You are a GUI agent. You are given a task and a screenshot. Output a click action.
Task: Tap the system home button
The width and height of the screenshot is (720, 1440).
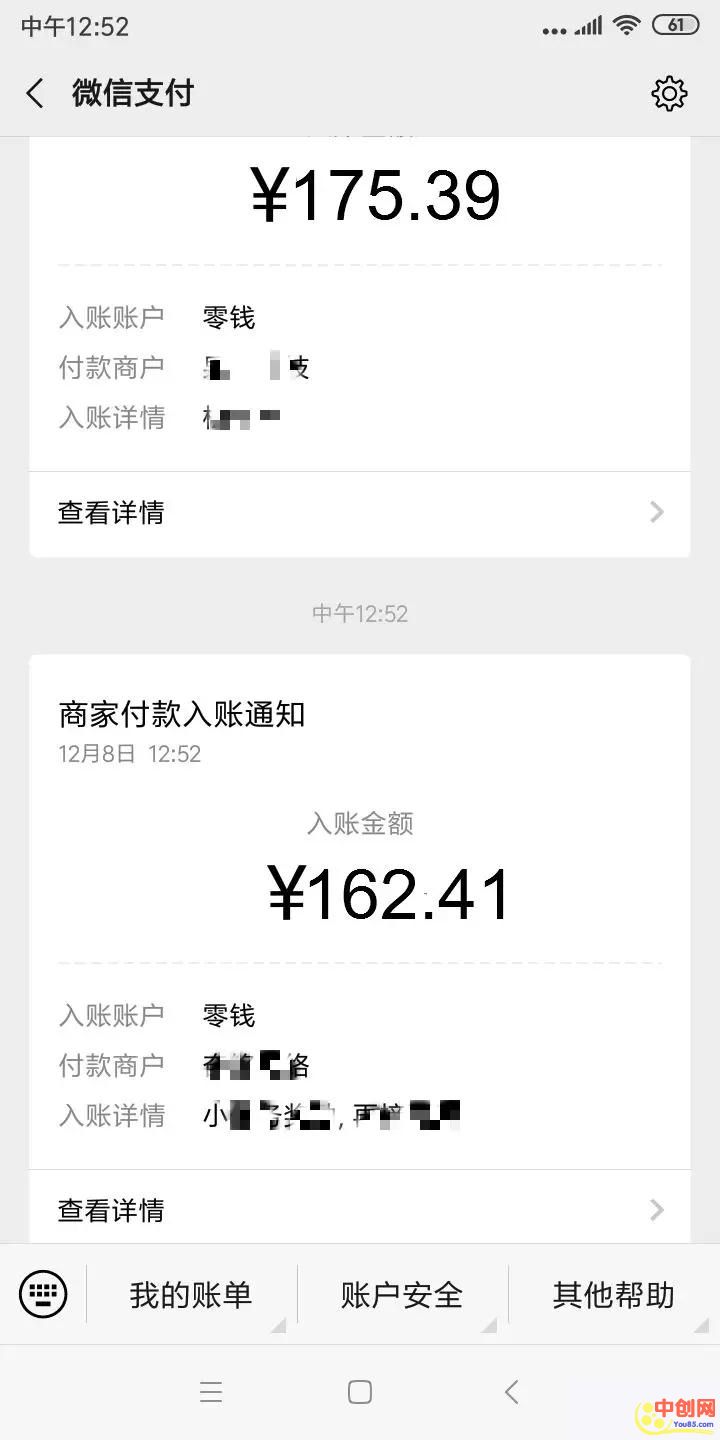(x=360, y=1392)
